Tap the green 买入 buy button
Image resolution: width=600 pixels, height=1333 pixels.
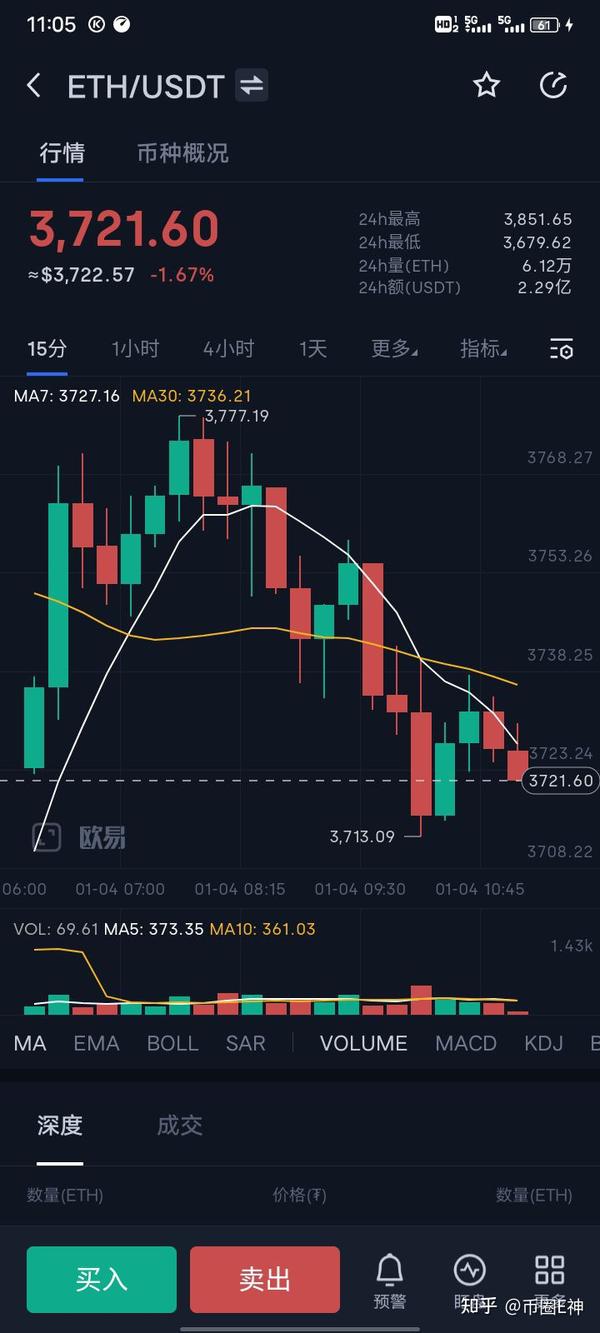click(x=102, y=1279)
